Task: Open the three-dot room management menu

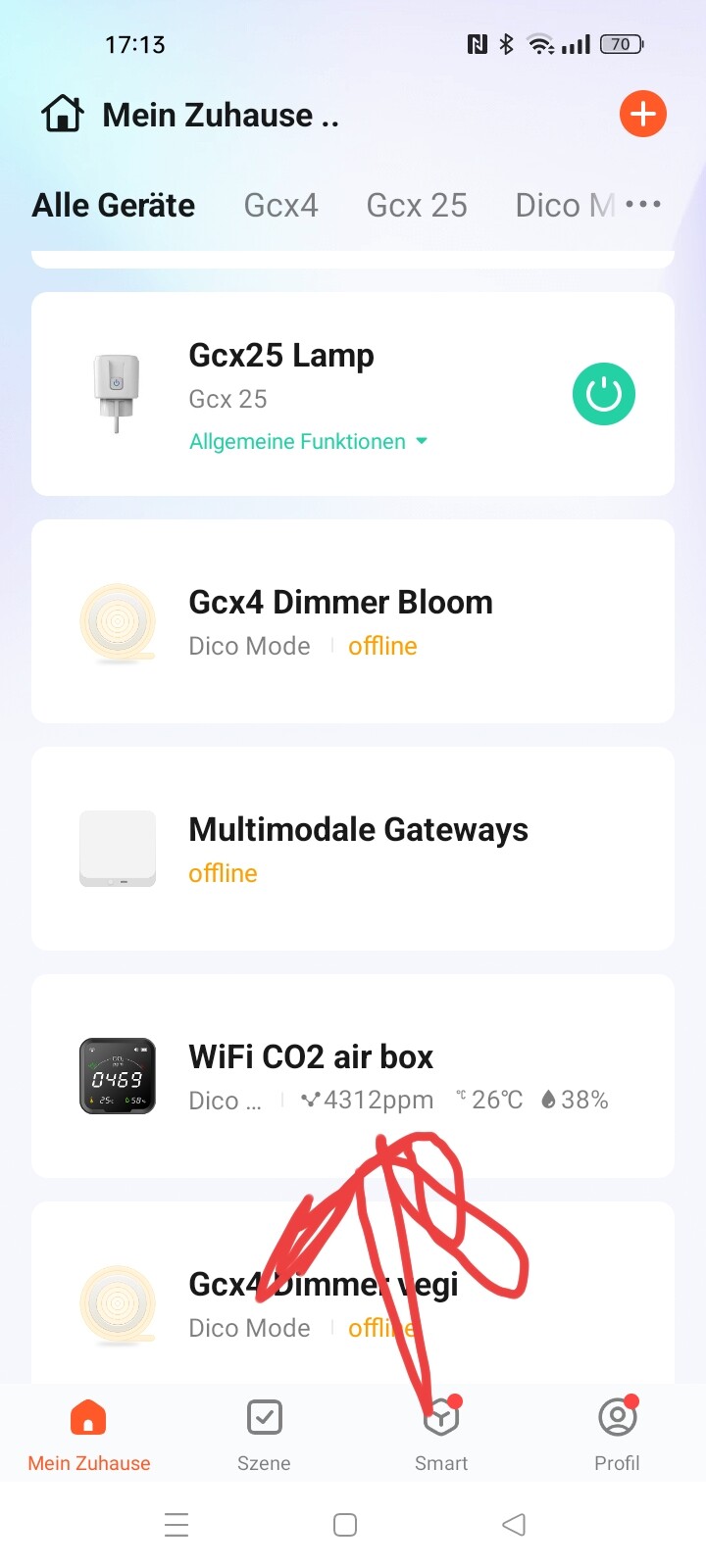Action: click(643, 204)
